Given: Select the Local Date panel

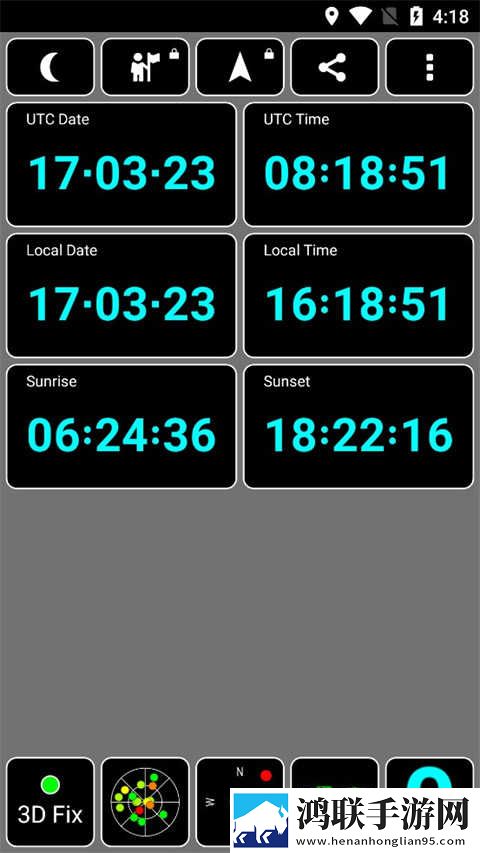Looking at the screenshot, I should 121,295.
